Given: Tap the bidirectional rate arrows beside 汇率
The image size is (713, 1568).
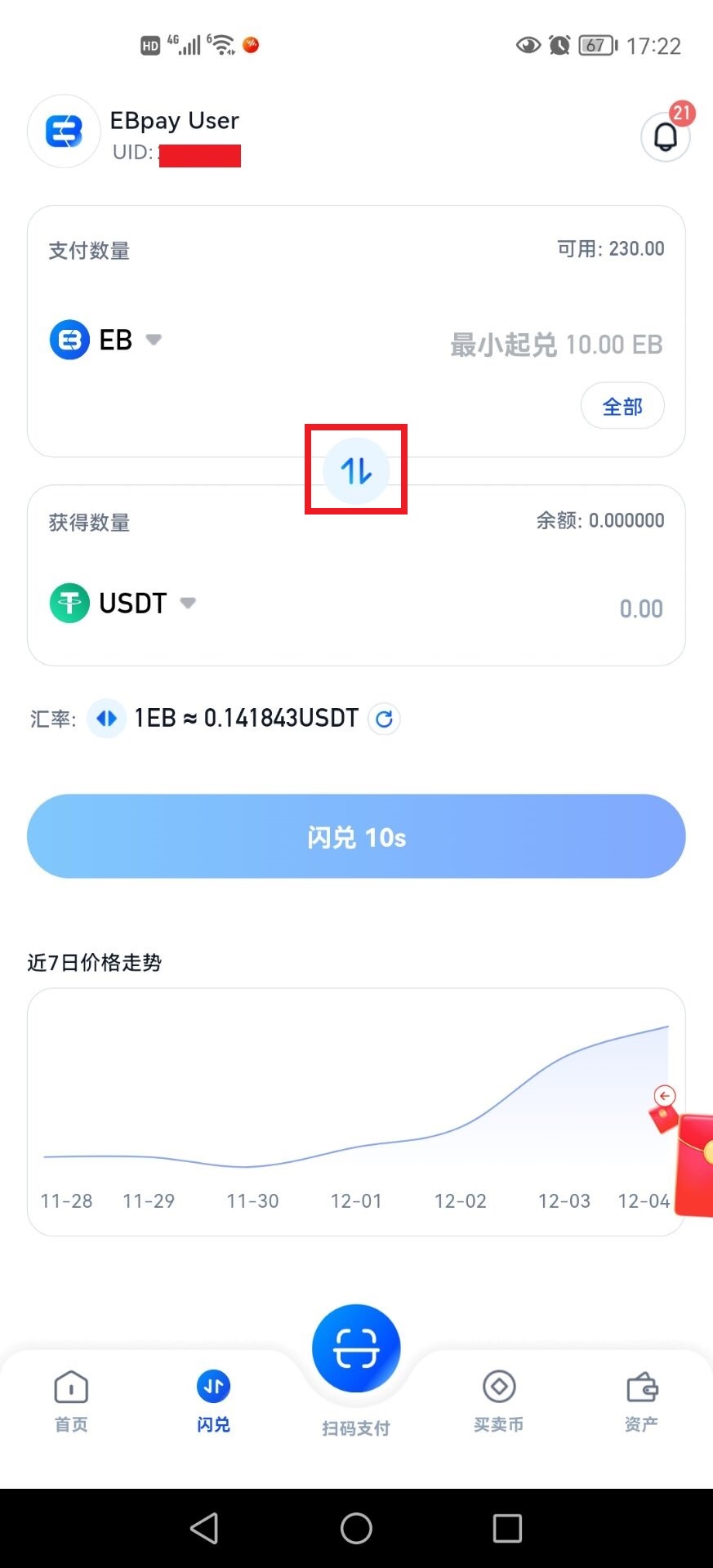Looking at the screenshot, I should (x=106, y=718).
